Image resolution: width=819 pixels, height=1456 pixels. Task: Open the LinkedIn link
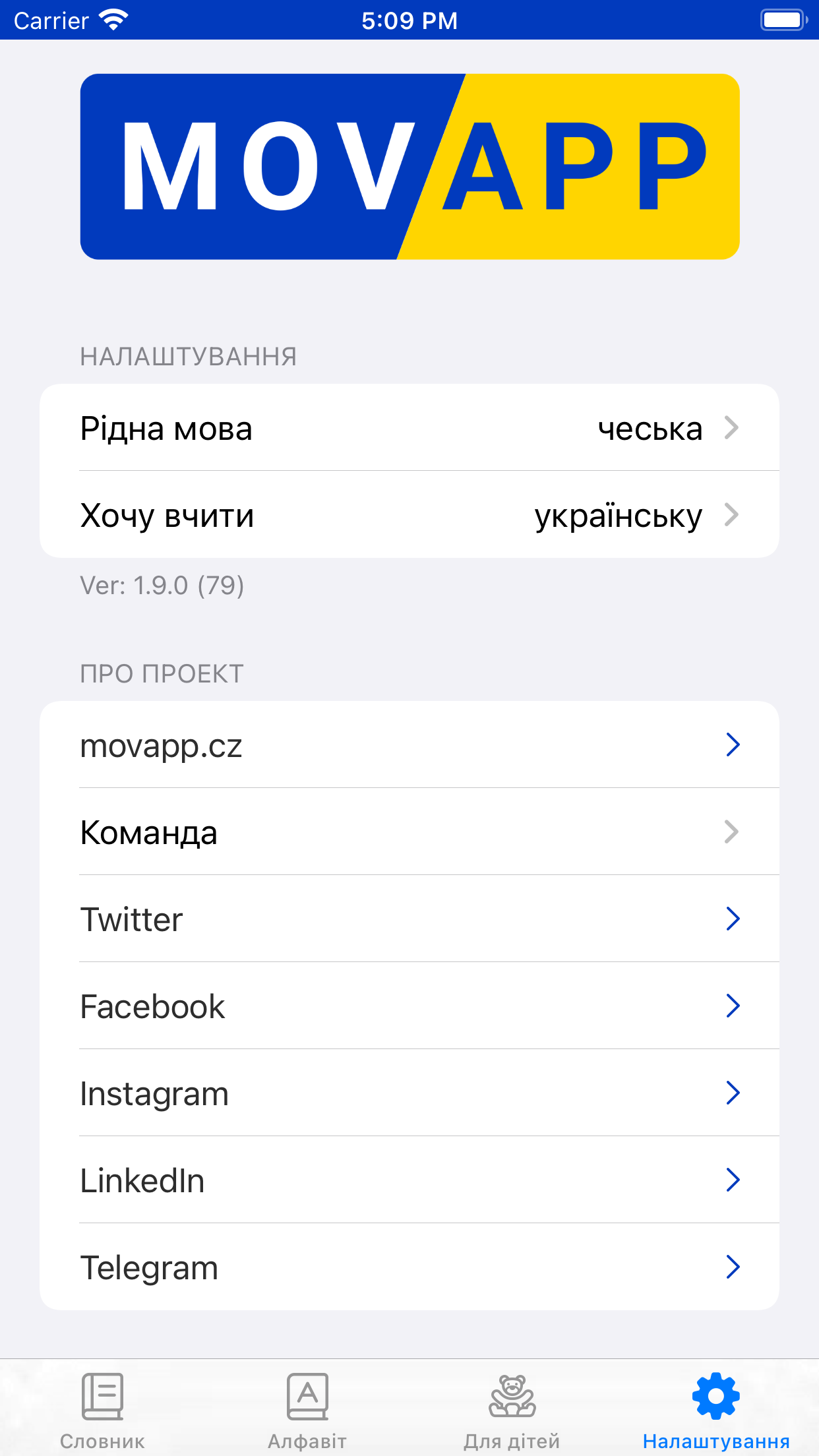pyautogui.click(x=409, y=1180)
